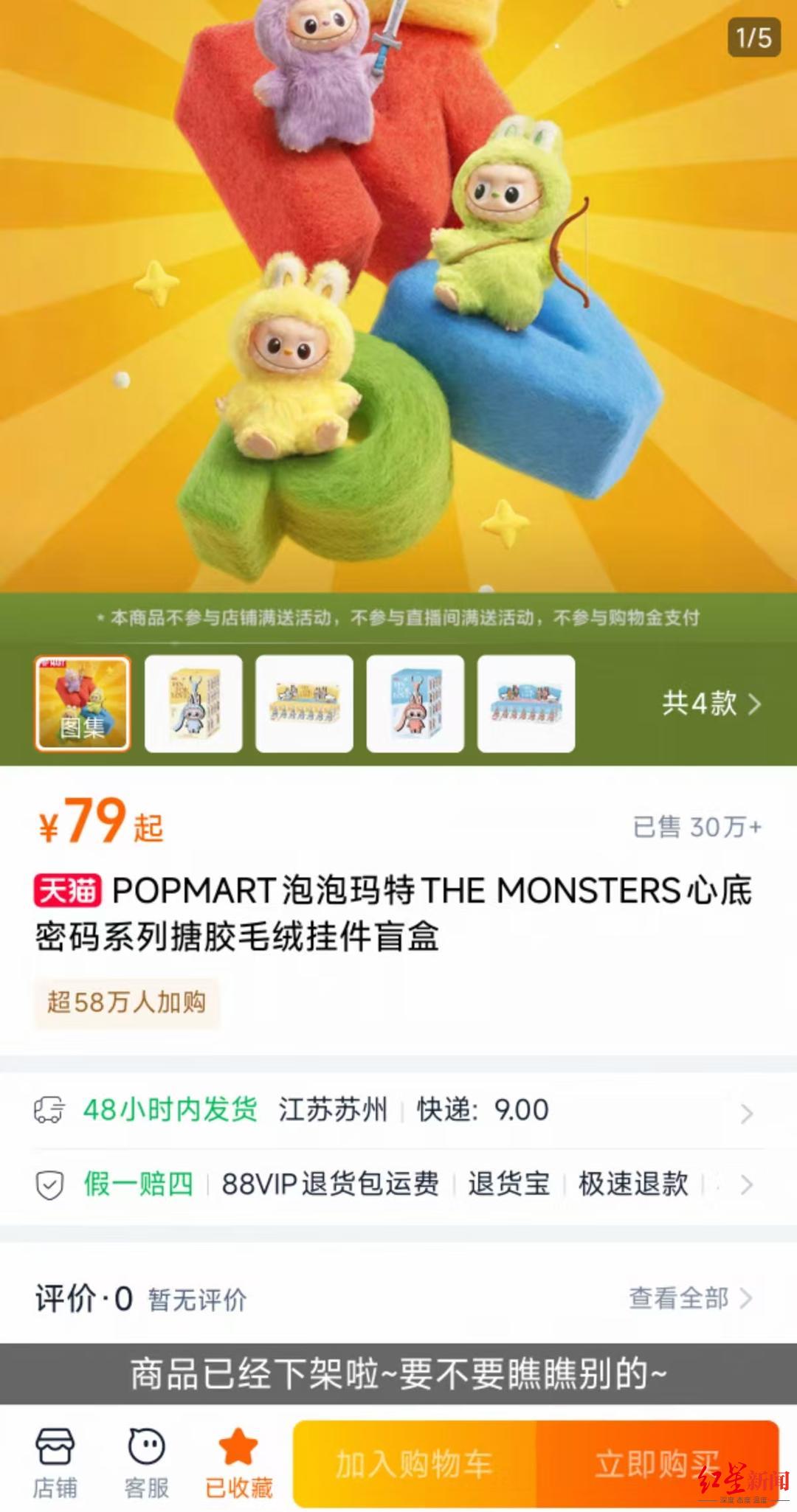Tap the 加入购物车 button
The image size is (797, 1512).
(x=415, y=1464)
